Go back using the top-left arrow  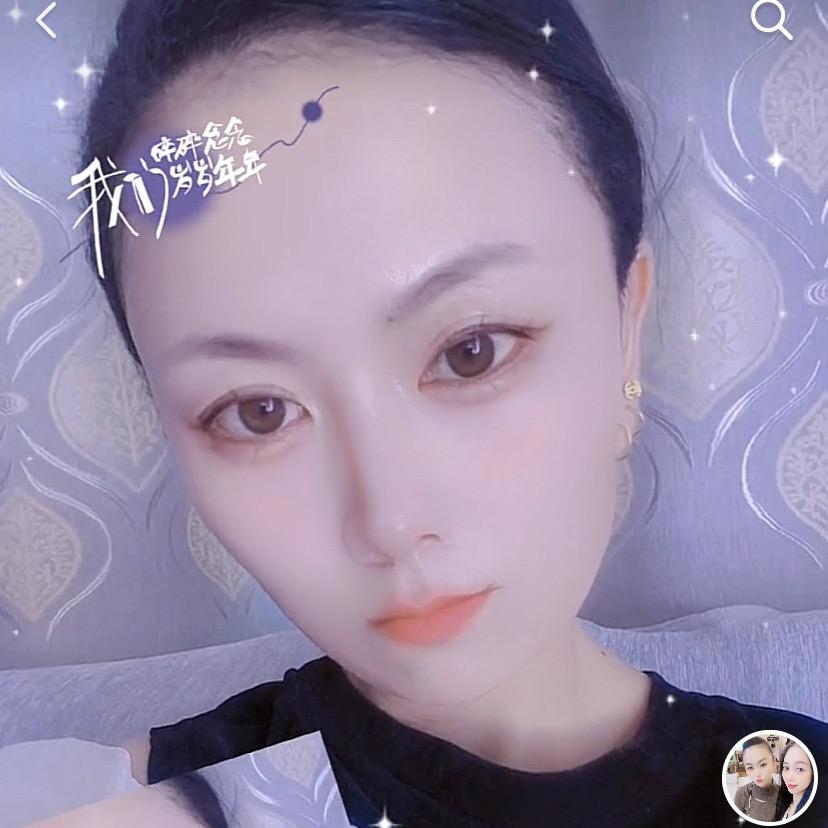pos(46,20)
